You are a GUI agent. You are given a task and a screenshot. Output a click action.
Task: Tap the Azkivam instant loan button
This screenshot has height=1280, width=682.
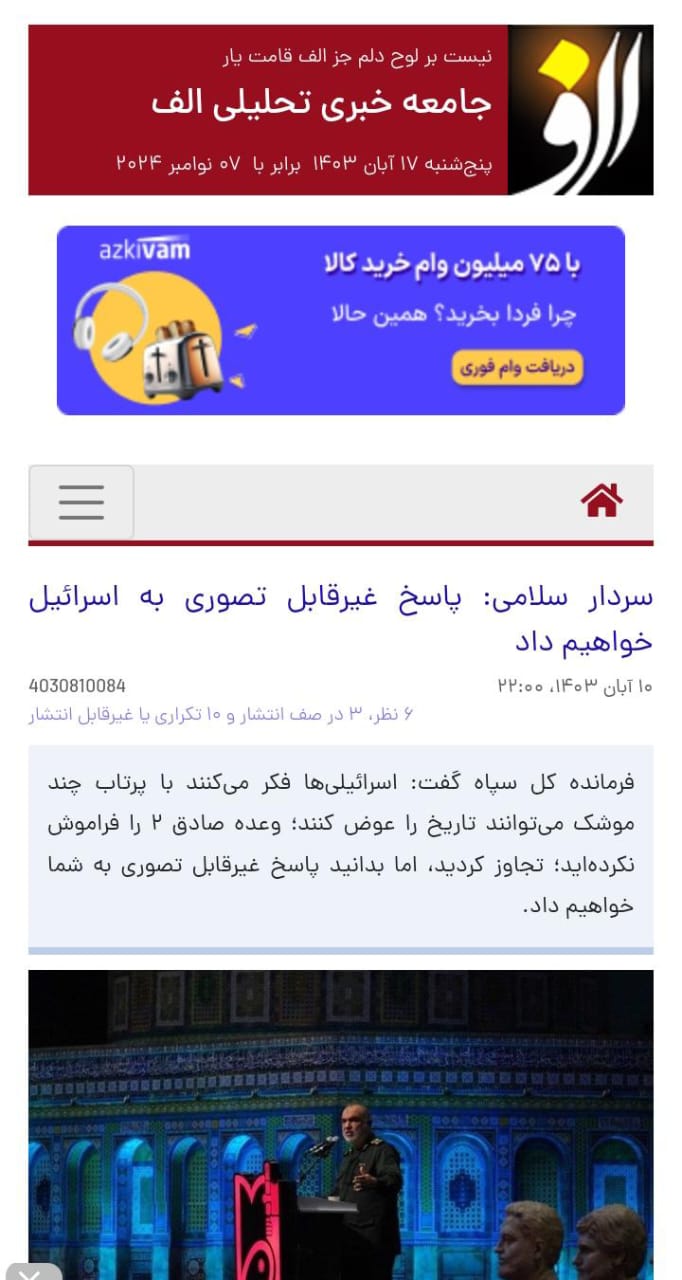[x=517, y=367]
